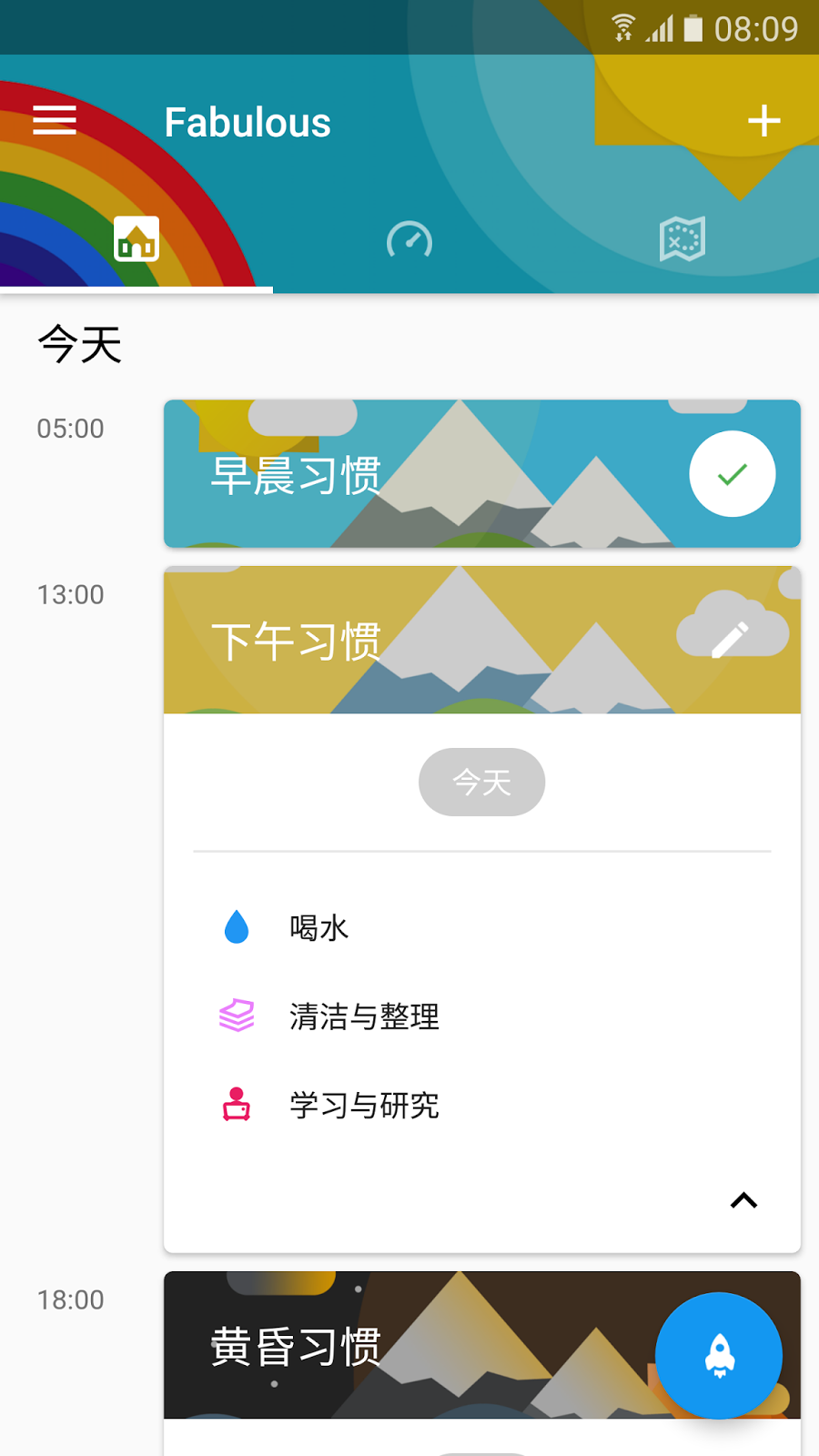
Task: Launch the rocket floating action button
Action: [719, 1356]
